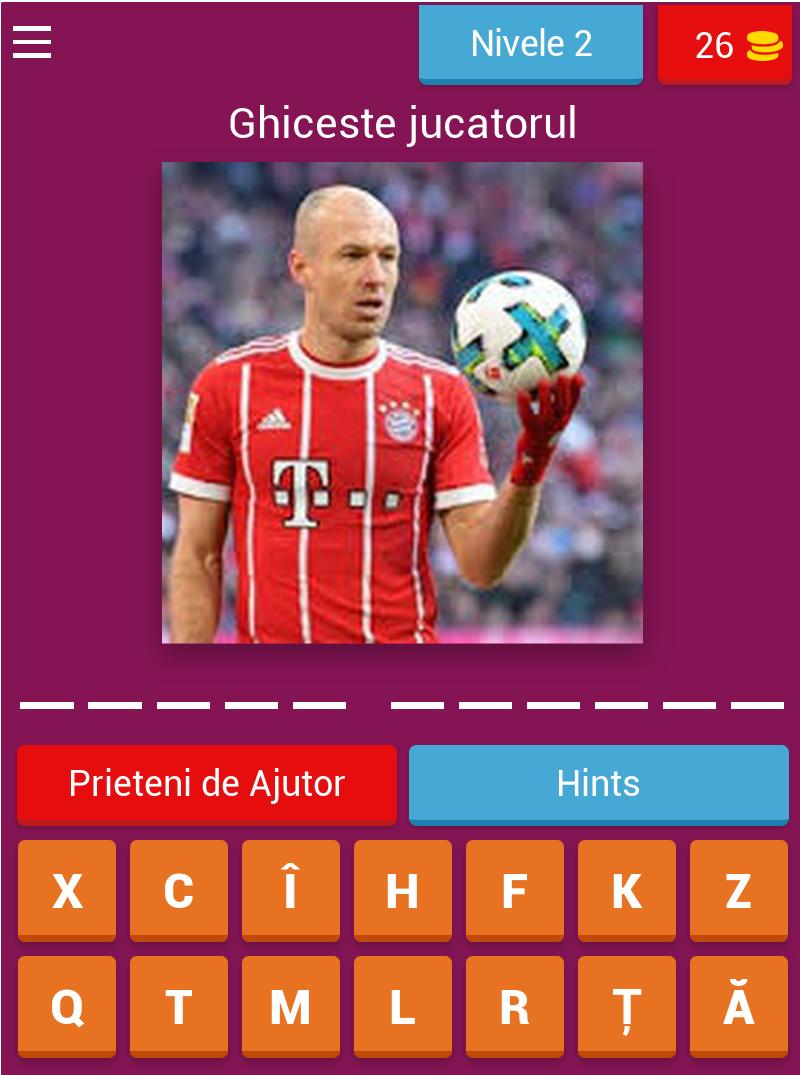Select letter X tile

click(x=67, y=890)
